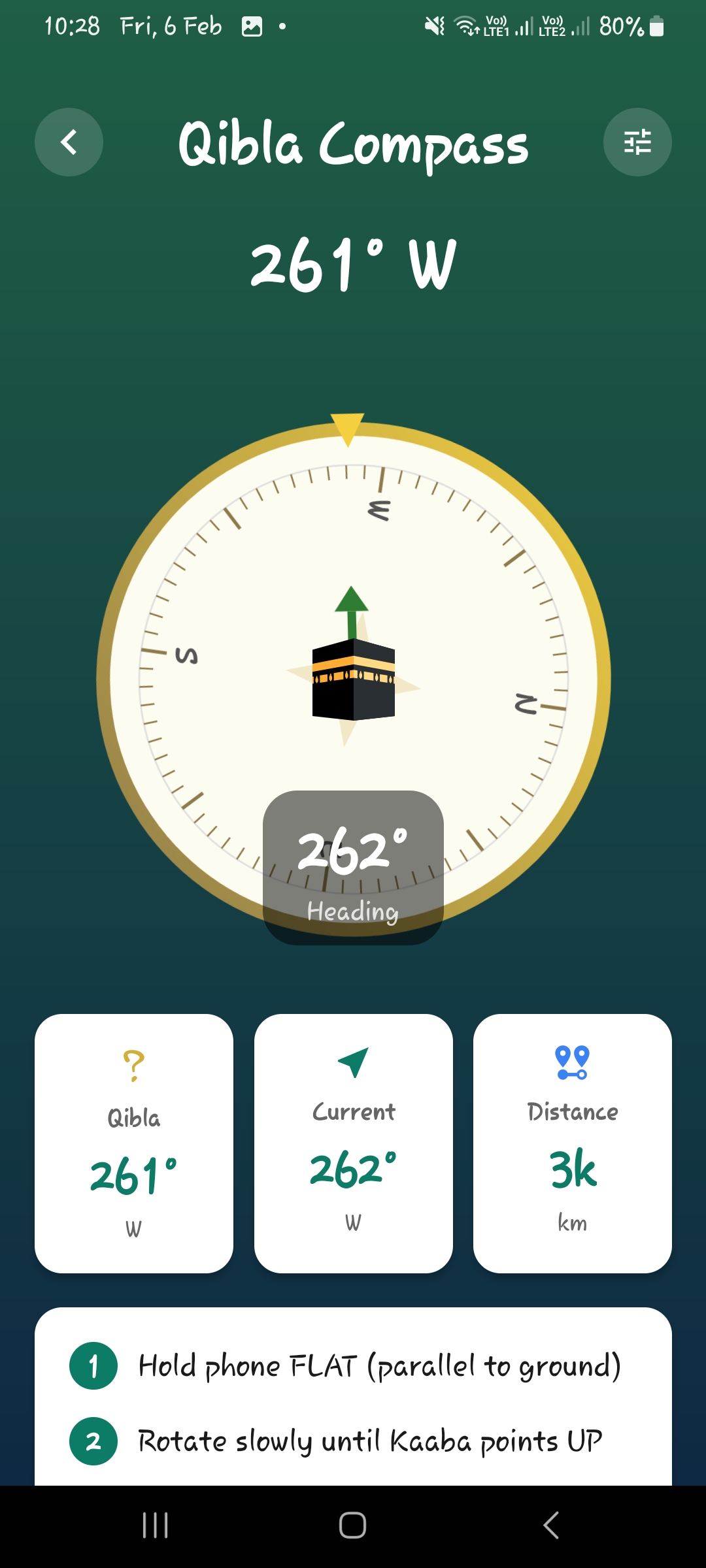The image size is (706, 1568).
Task: Tap the Kaaba icon on the compass
Action: coord(352,679)
